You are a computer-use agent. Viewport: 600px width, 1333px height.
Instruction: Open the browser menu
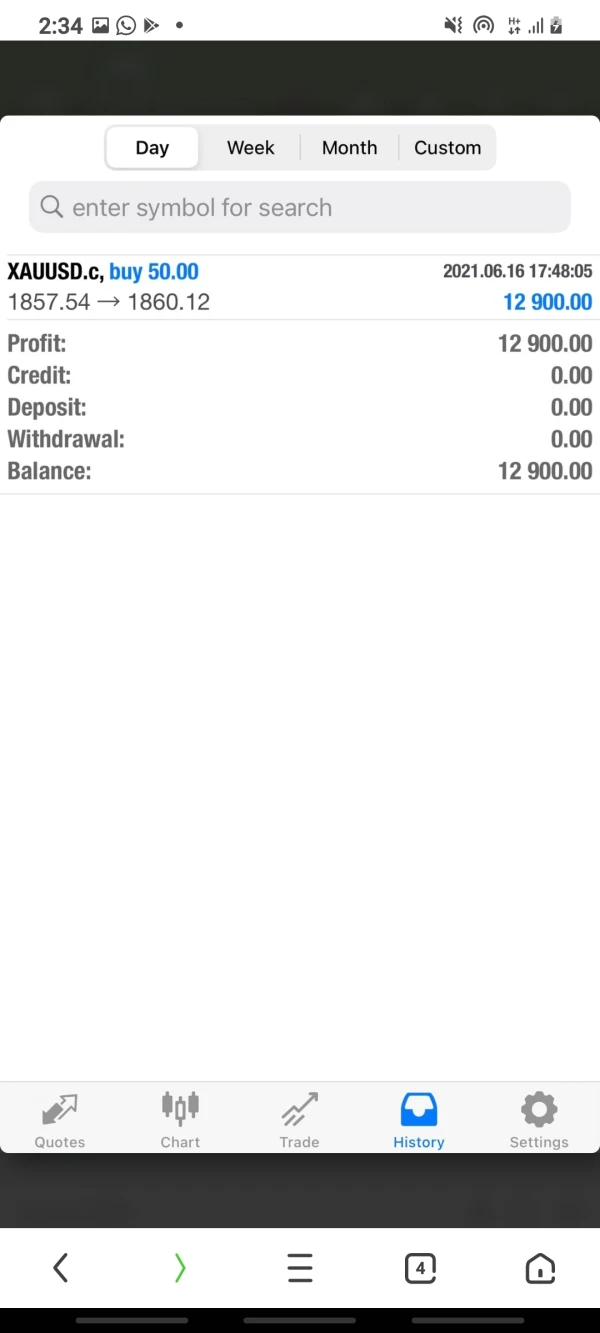[300, 1268]
